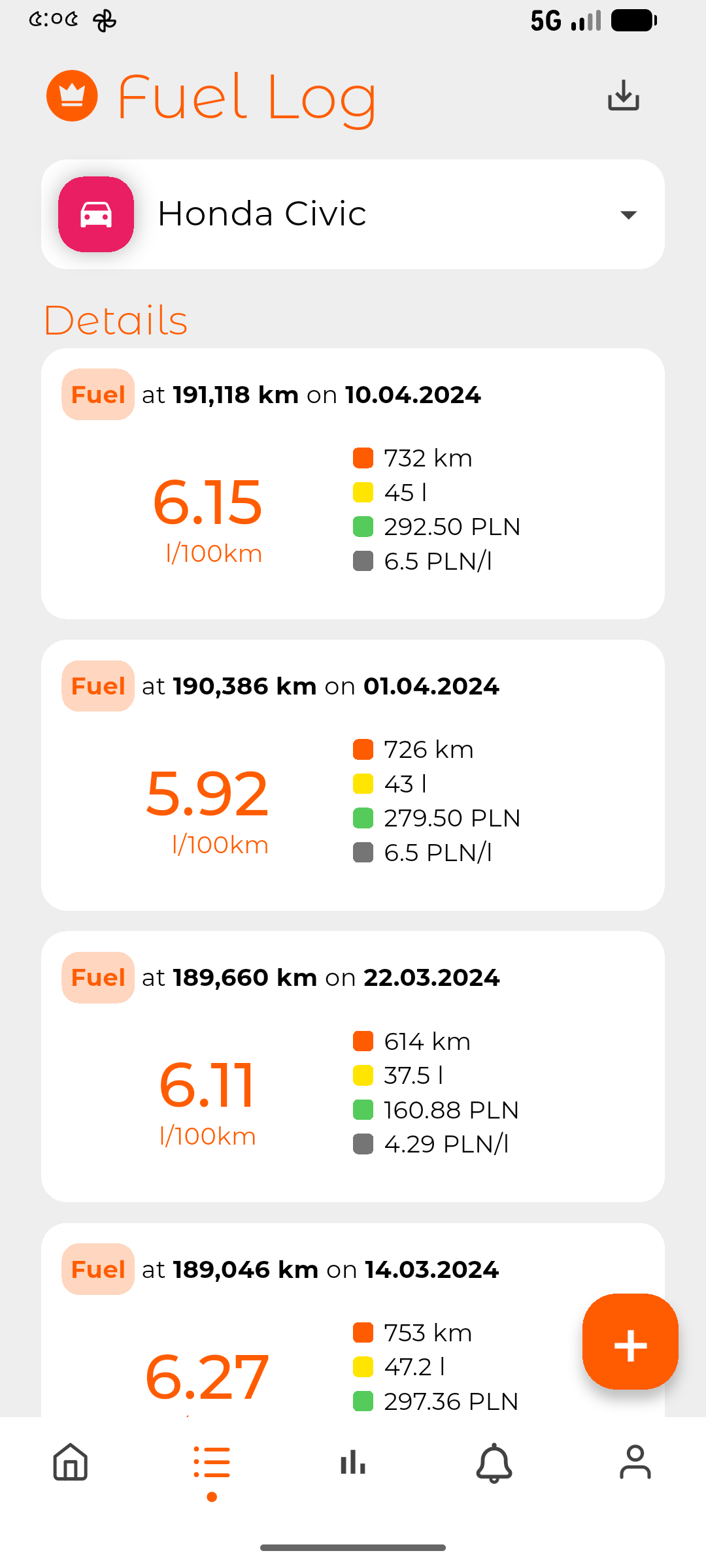
Task: Open the statistics chart icon
Action: point(352,1463)
